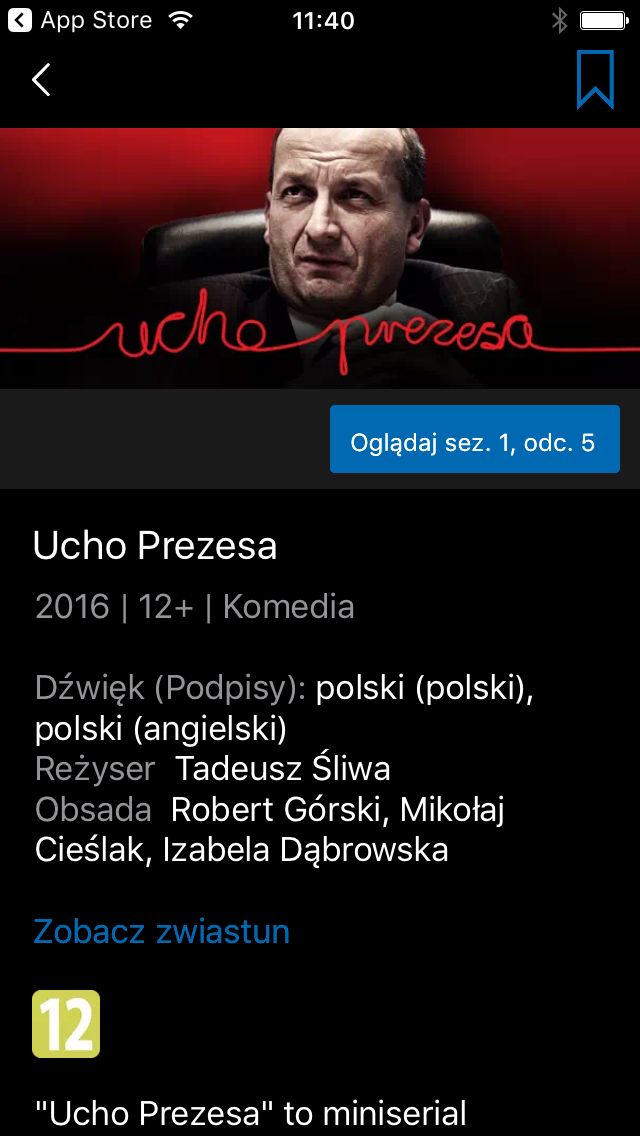Tap Oglądaj sez. 1, odc. 5 button
Screen dimensions: 640x1136
tap(475, 439)
